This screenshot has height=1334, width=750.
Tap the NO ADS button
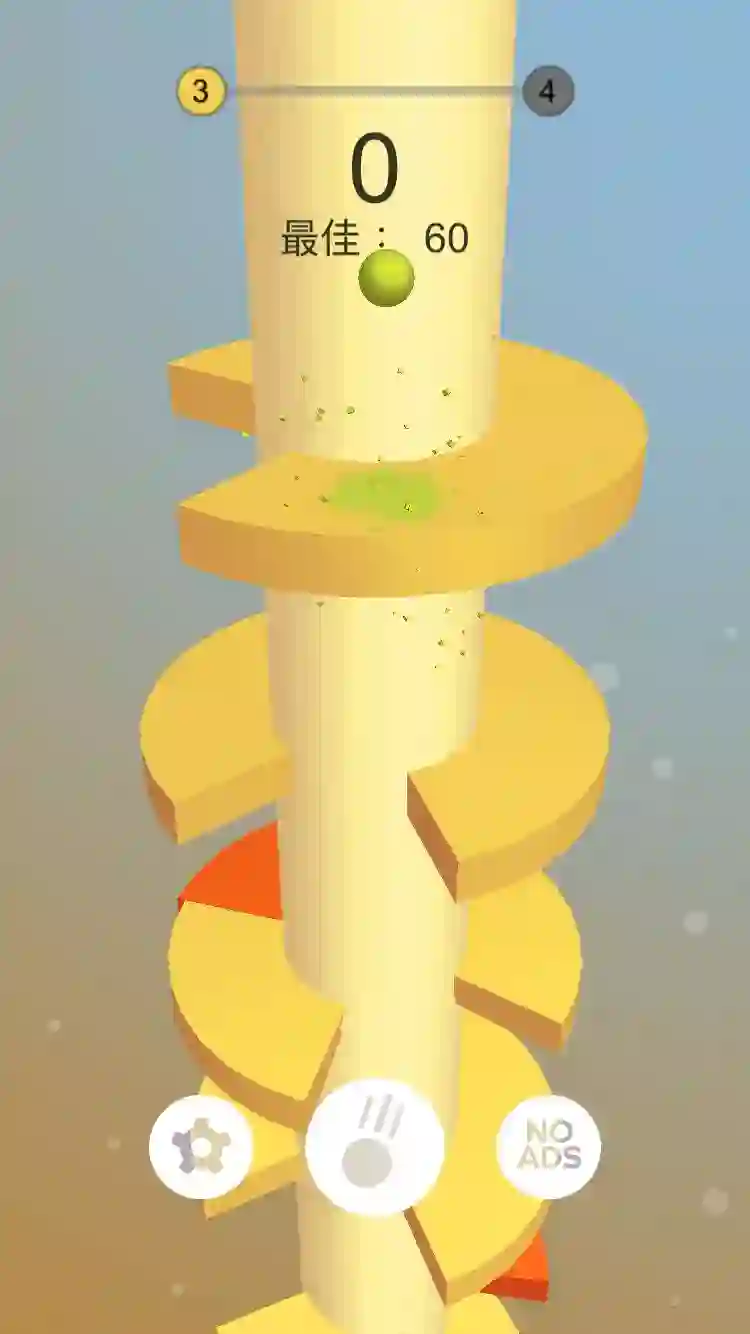pyautogui.click(x=549, y=1147)
